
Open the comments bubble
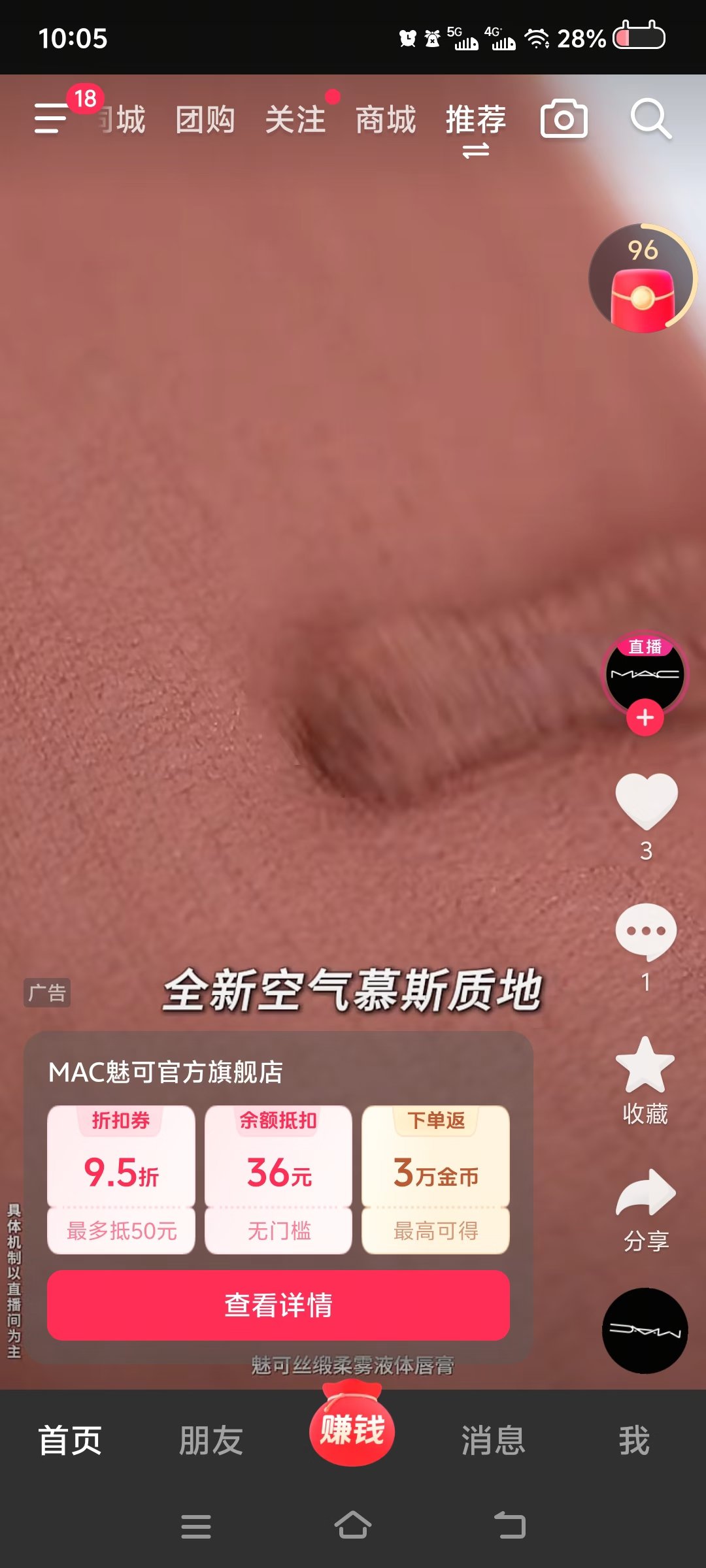tap(646, 932)
